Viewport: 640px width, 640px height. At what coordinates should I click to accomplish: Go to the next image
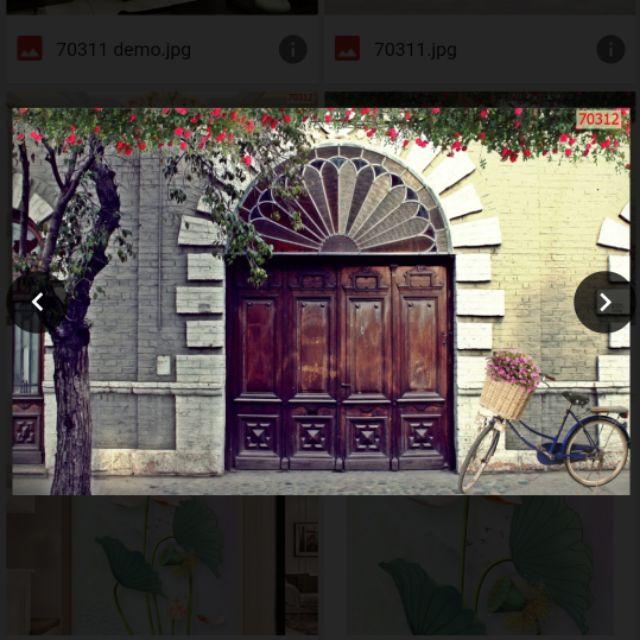point(604,302)
